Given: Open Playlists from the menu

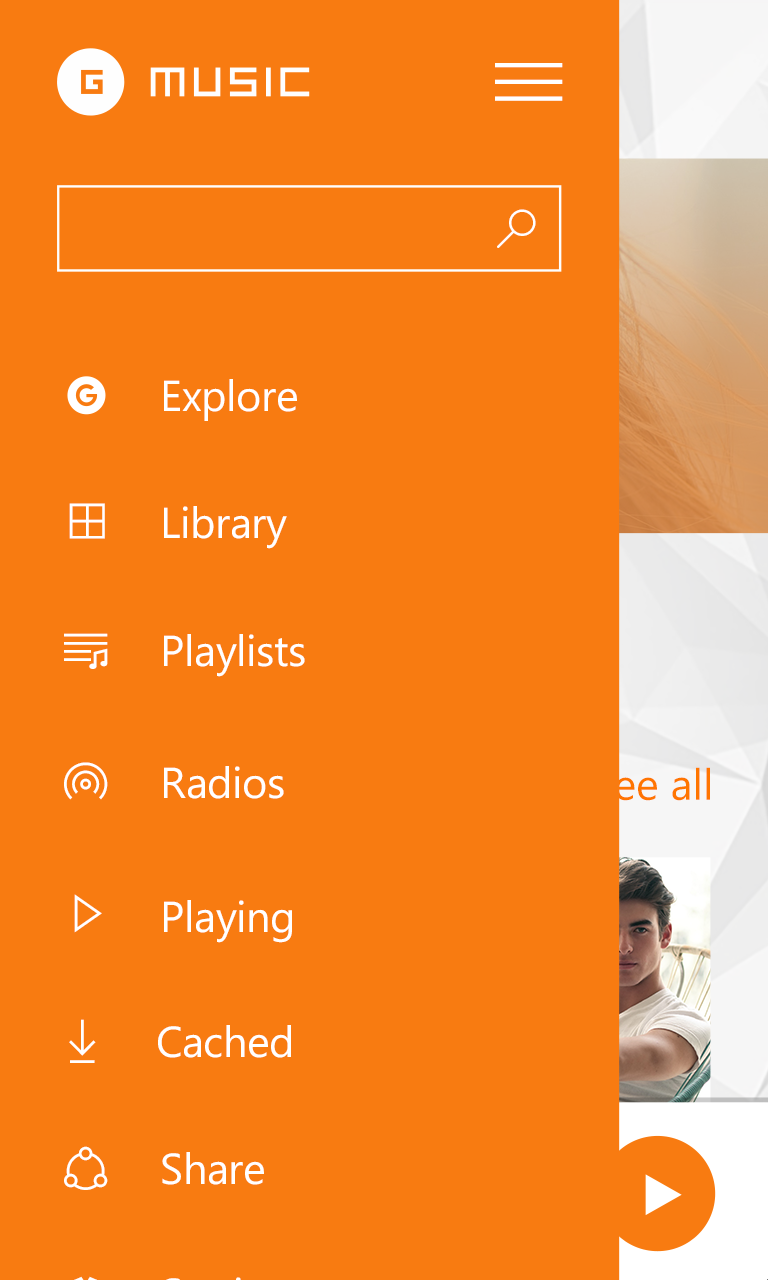Looking at the screenshot, I should [x=232, y=651].
